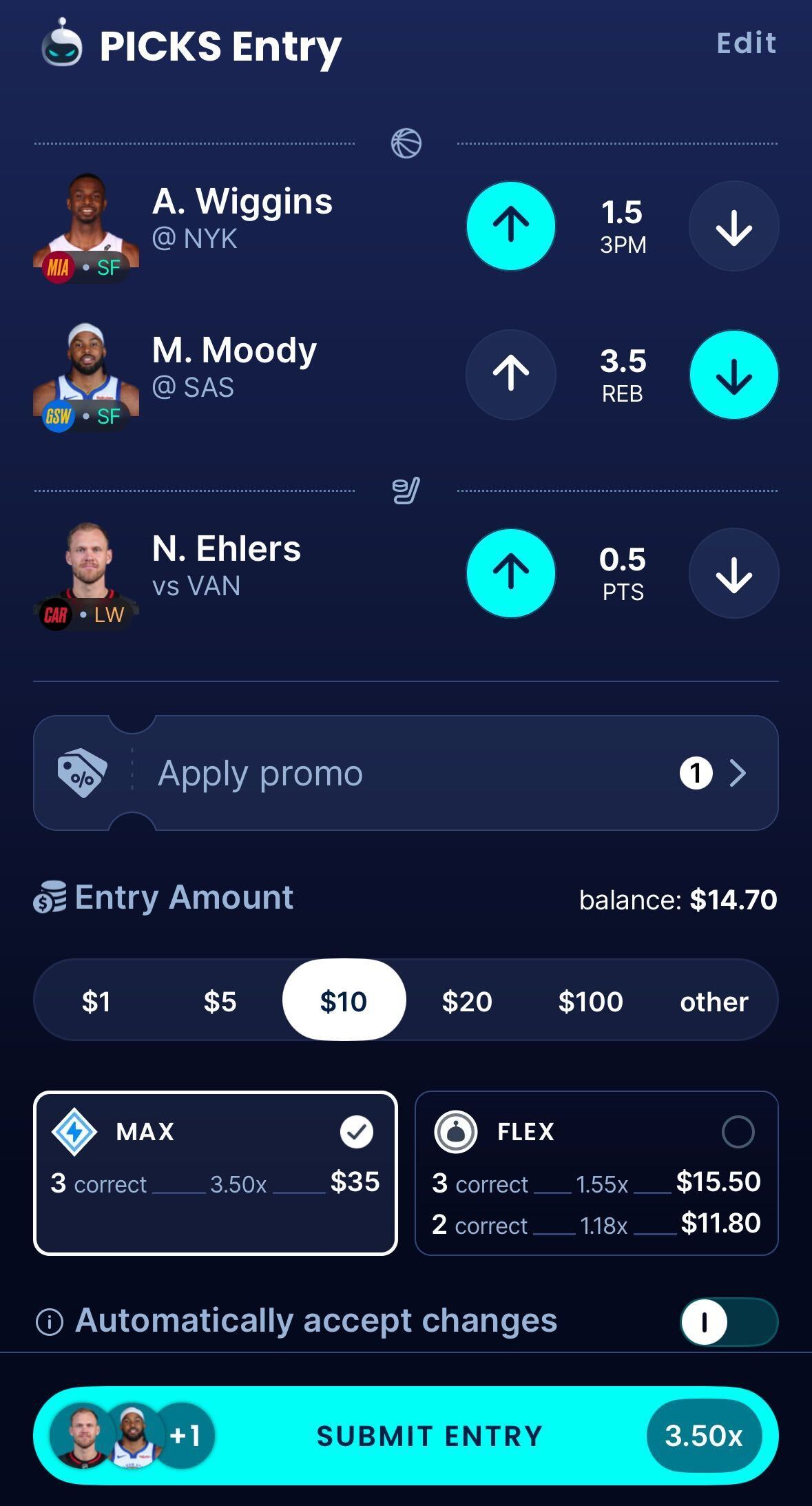This screenshot has width=812, height=1506.
Task: Pick more for A. Wiggins 3PM
Action: [510, 226]
